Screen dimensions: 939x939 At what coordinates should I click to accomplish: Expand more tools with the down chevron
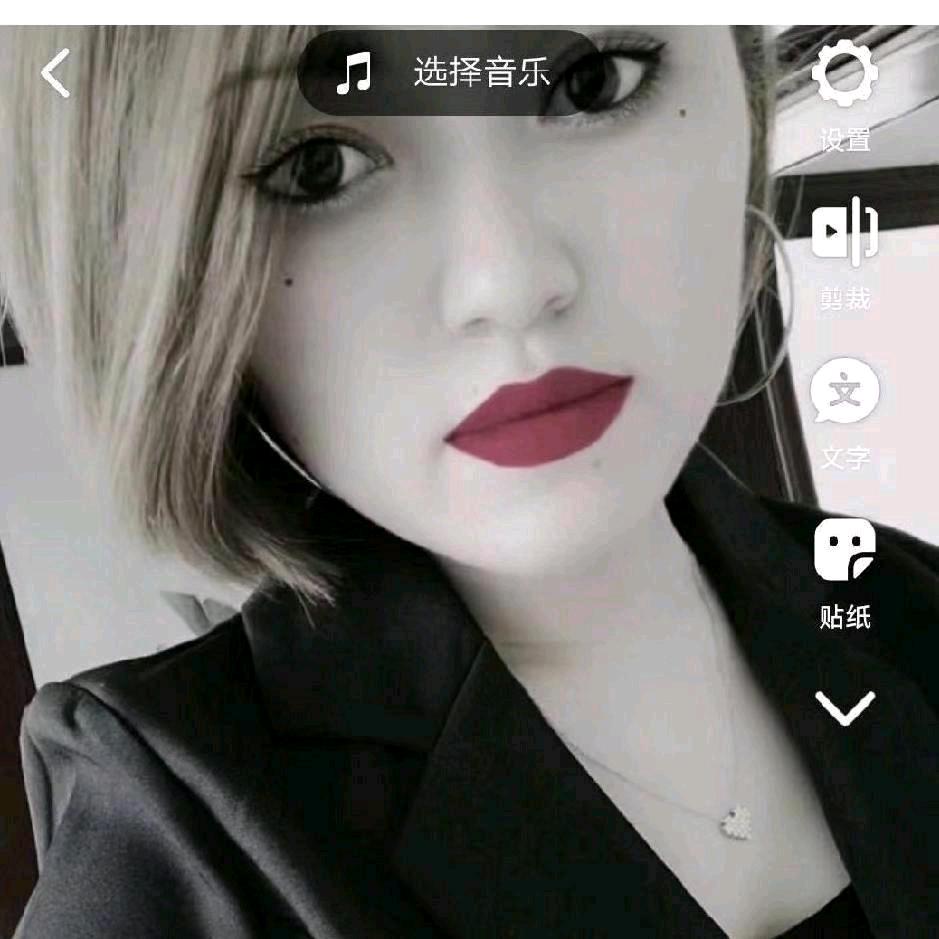coord(845,708)
